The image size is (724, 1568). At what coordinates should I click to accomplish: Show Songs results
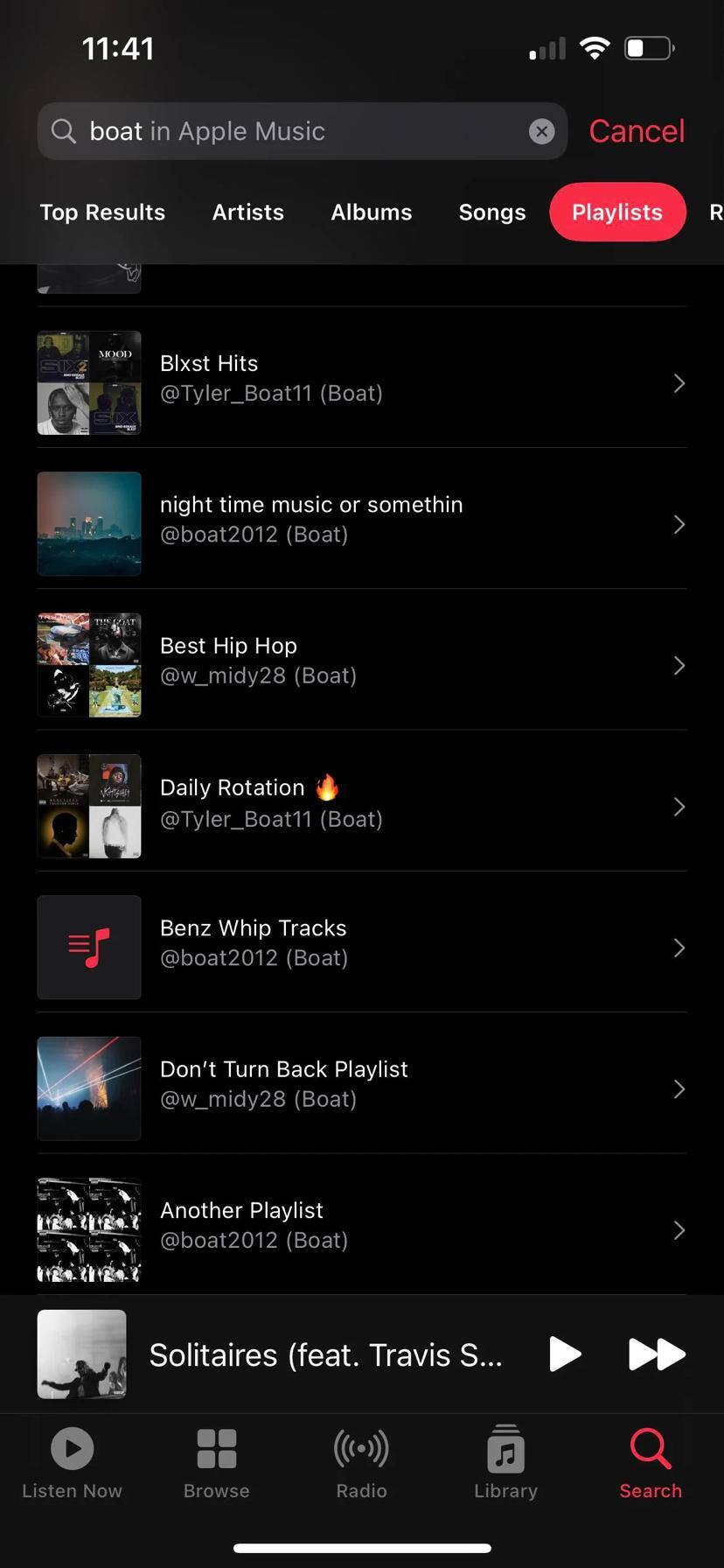pos(491,213)
